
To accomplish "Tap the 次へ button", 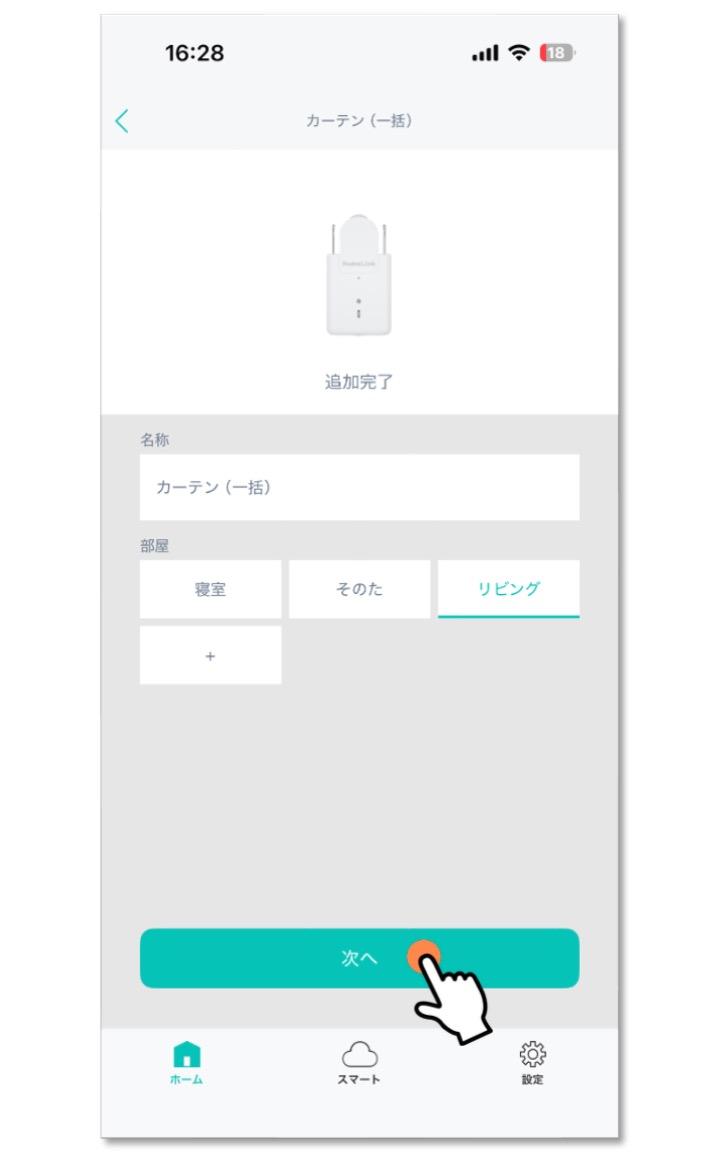I will tap(359, 958).
